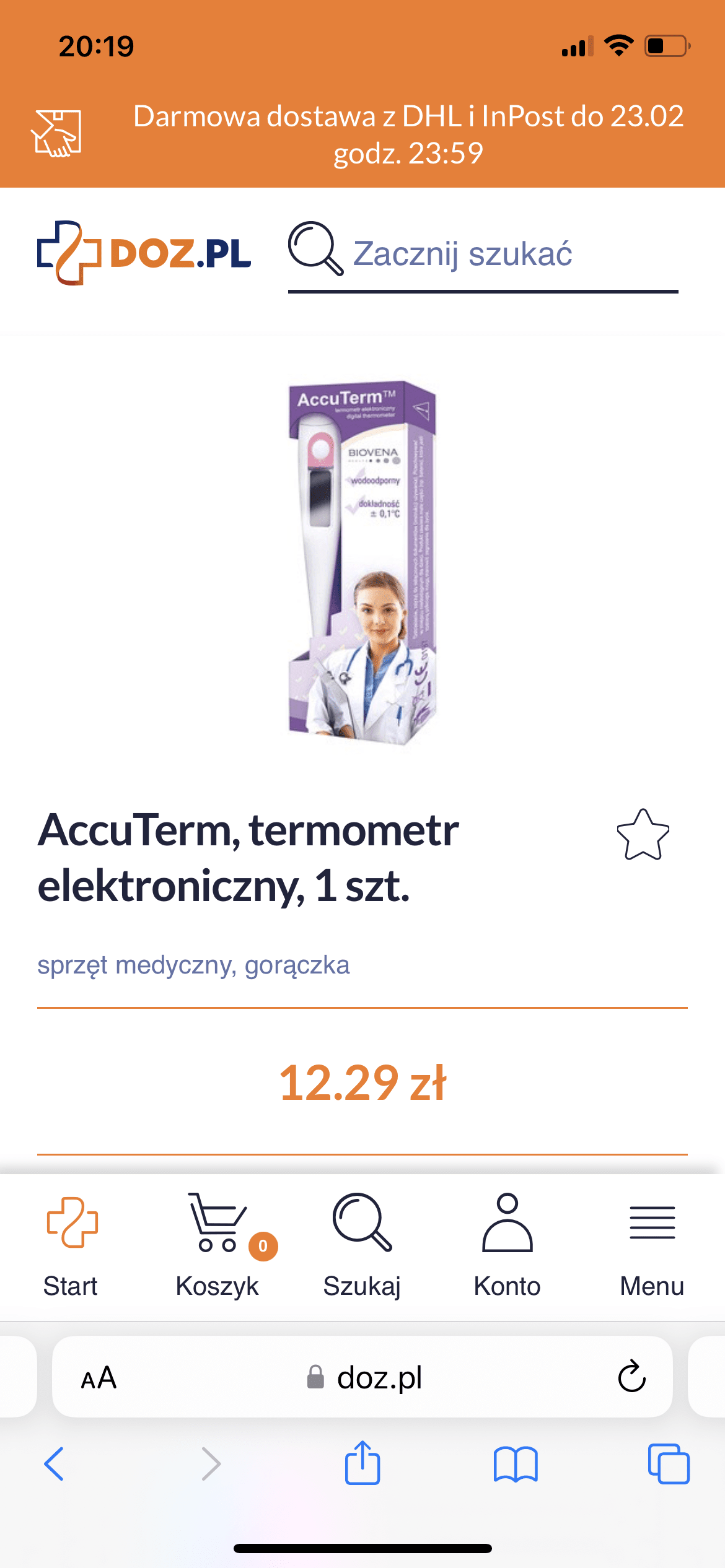Open Safari bookmarks

click(x=516, y=1464)
